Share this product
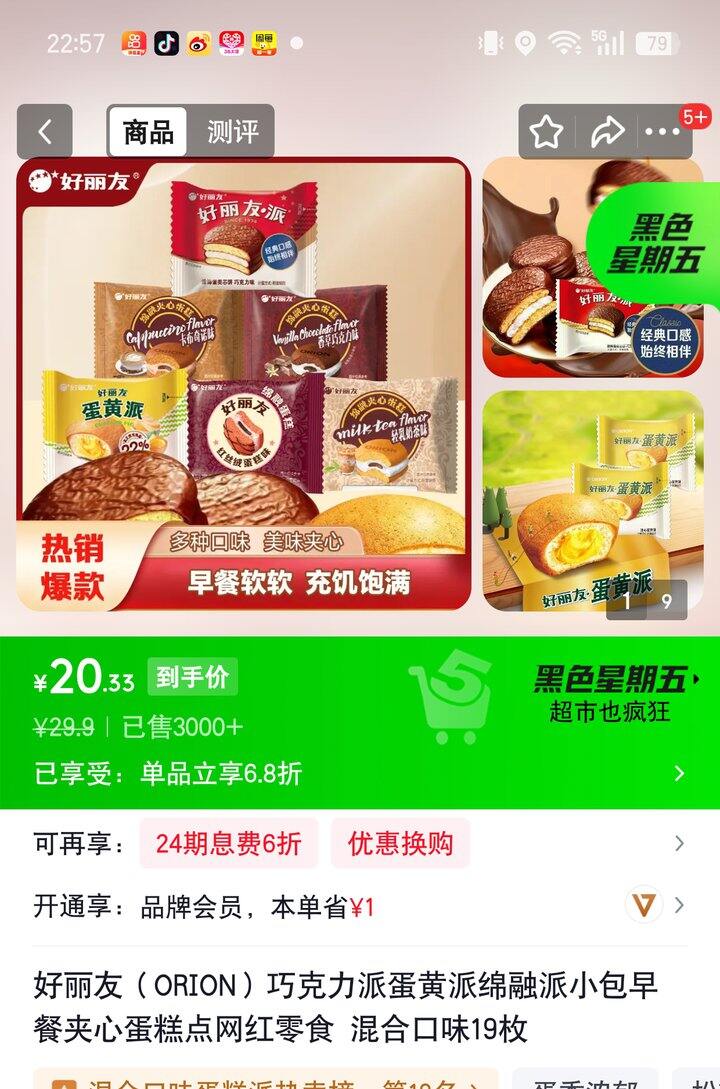The image size is (720, 1089). coord(606,132)
